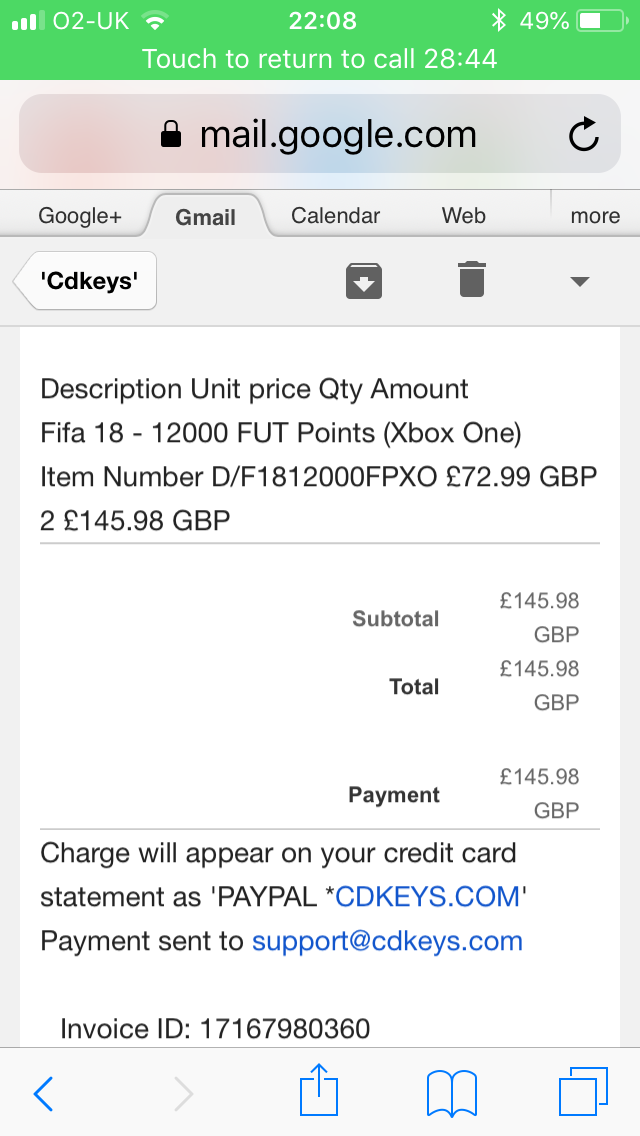The width and height of the screenshot is (640, 1136).
Task: Open the CDKEYS.COM link
Action: tap(428, 897)
